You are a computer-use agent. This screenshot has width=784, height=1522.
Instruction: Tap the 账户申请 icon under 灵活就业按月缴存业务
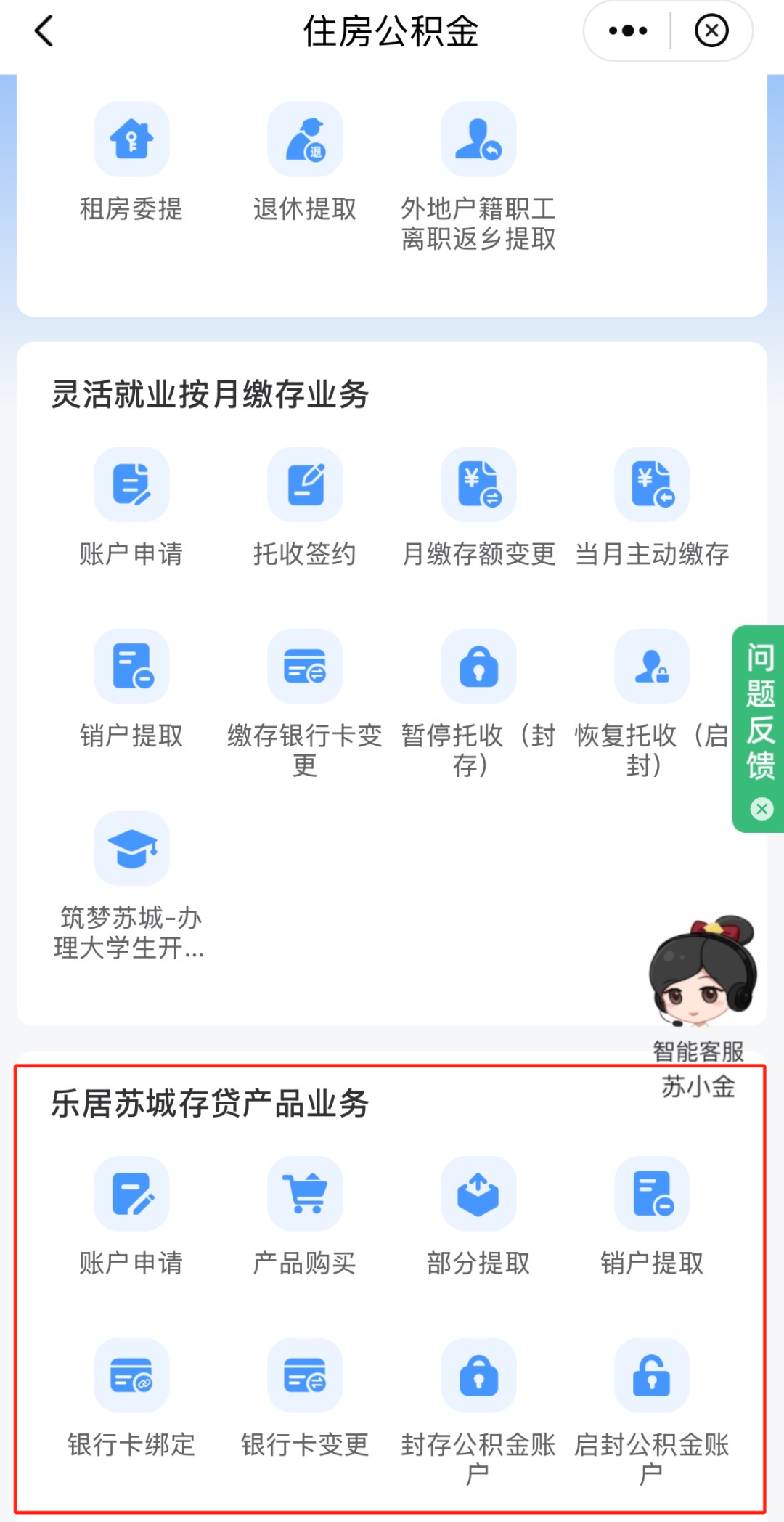[x=131, y=484]
